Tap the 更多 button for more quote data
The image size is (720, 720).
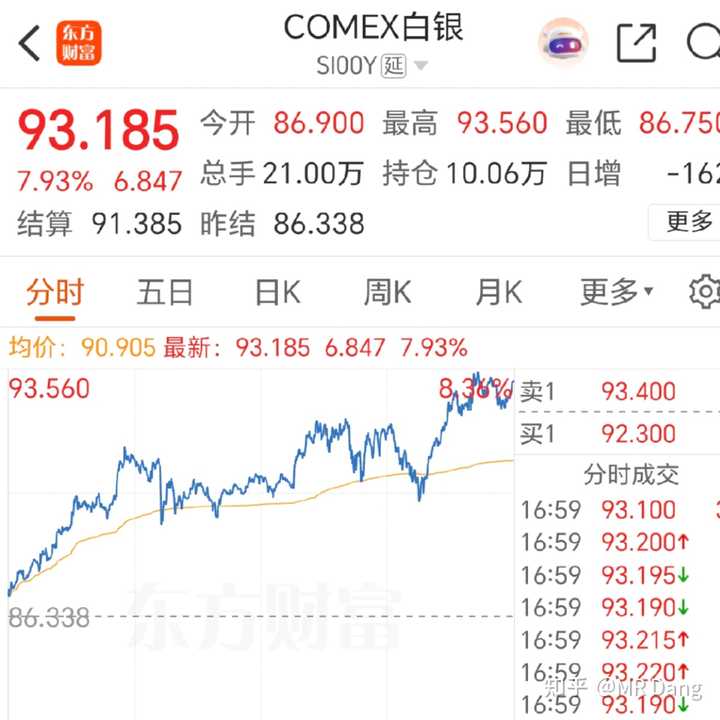coord(688,221)
